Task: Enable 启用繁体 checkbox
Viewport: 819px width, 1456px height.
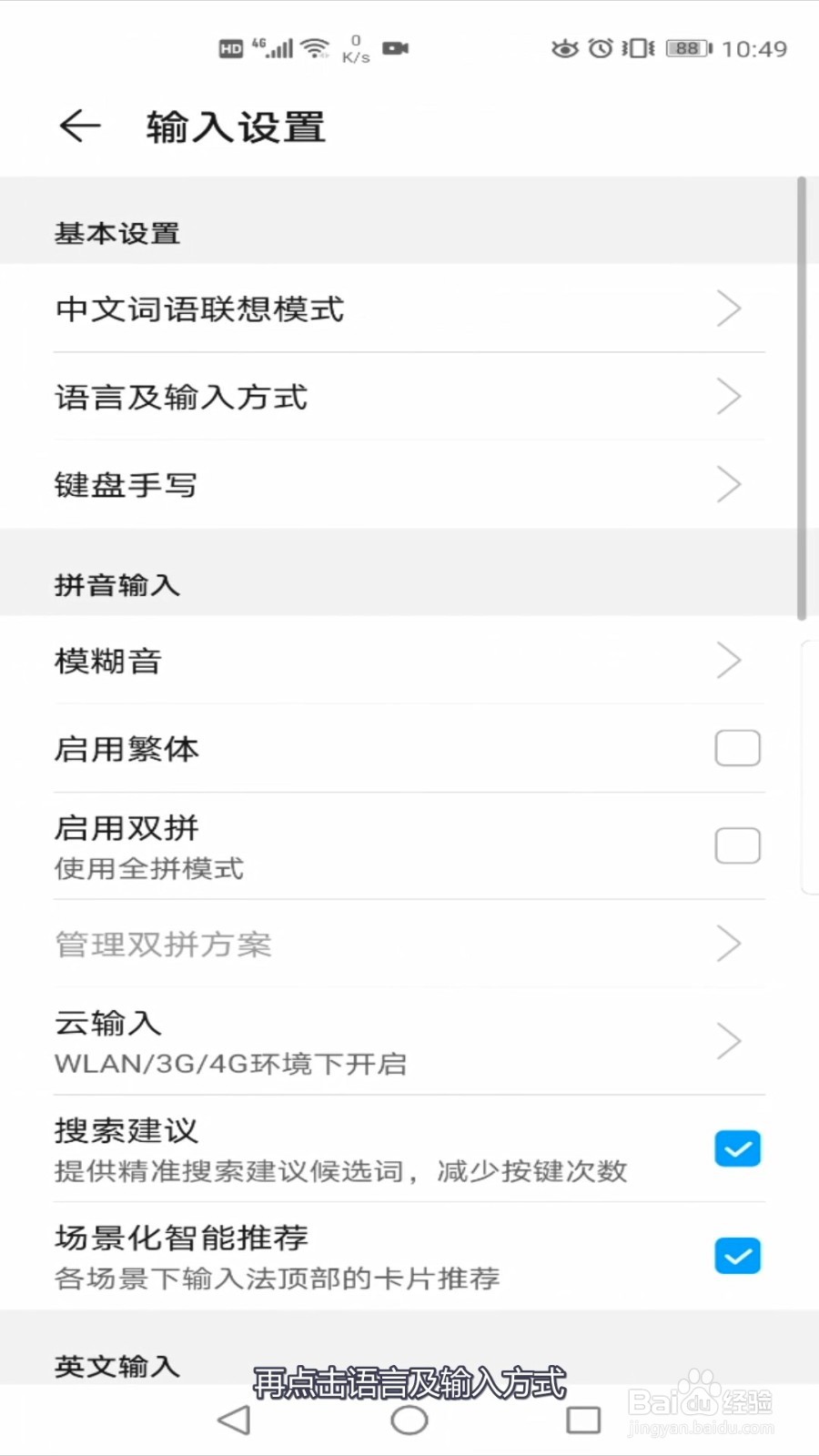Action: click(x=736, y=748)
